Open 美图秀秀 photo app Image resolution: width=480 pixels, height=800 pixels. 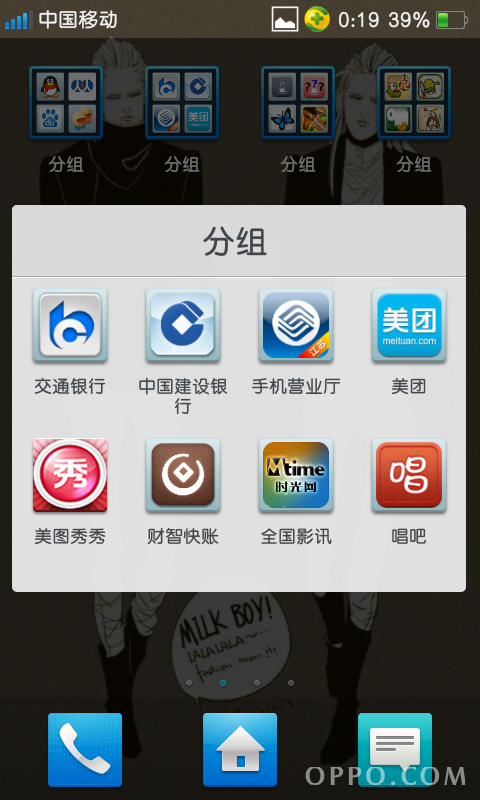70,475
